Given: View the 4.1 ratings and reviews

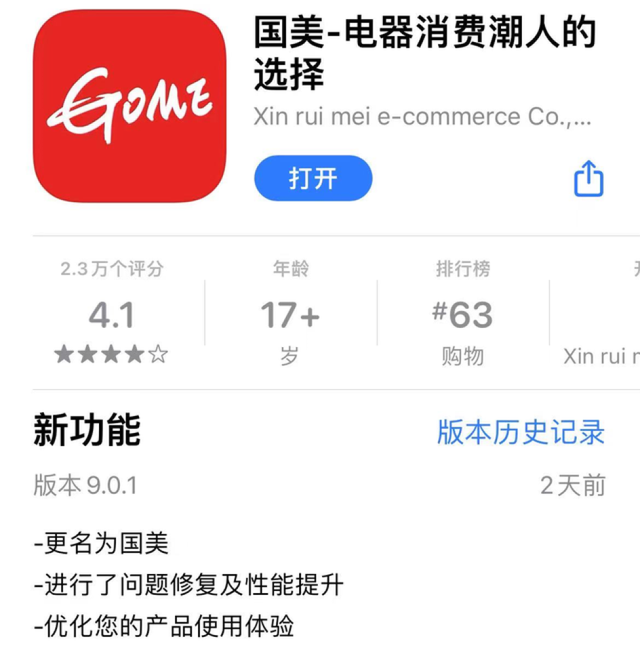Looking at the screenshot, I should point(111,315).
